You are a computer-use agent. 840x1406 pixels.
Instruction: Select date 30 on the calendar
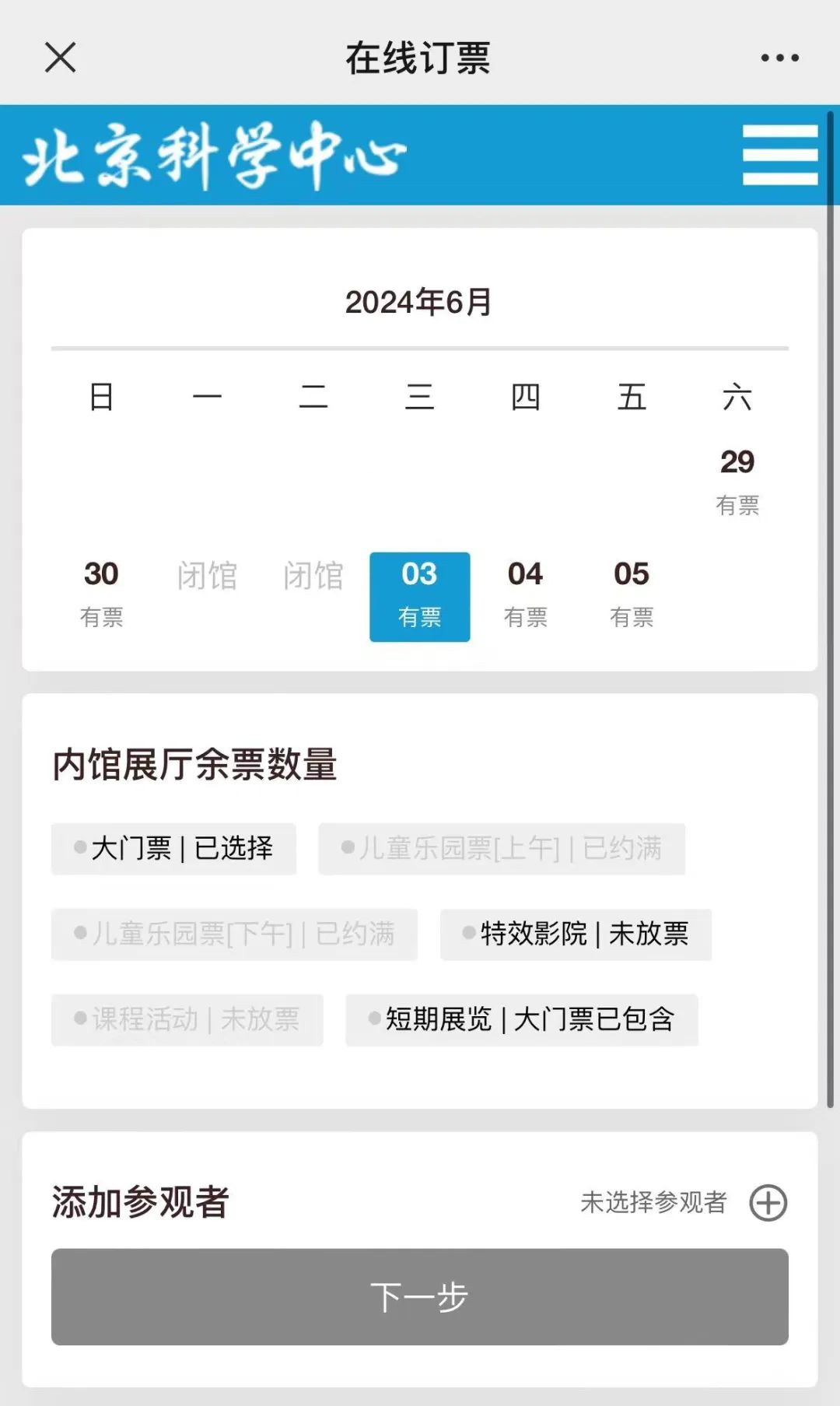[x=101, y=595]
